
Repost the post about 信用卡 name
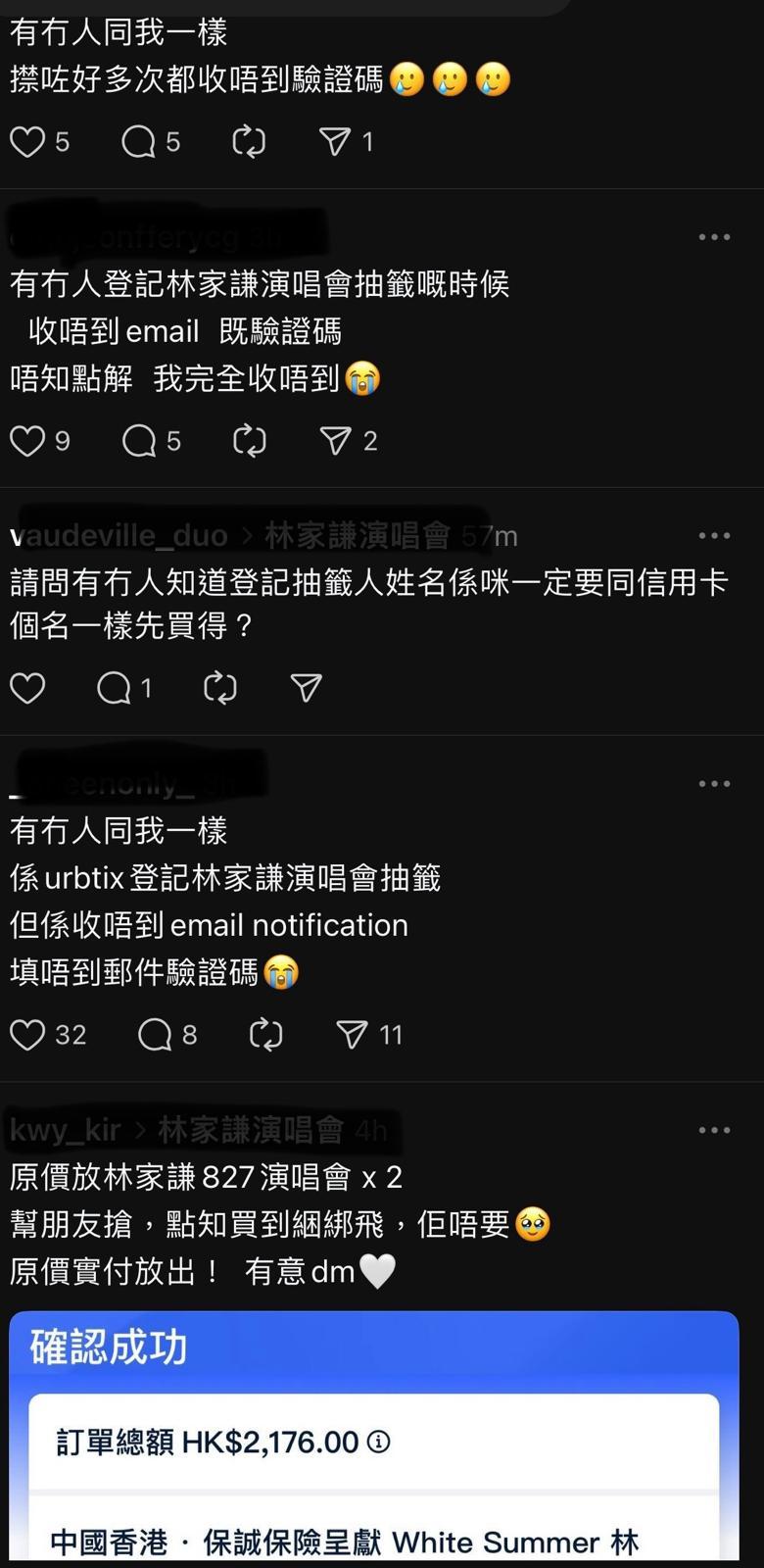pyautogui.click(x=219, y=688)
